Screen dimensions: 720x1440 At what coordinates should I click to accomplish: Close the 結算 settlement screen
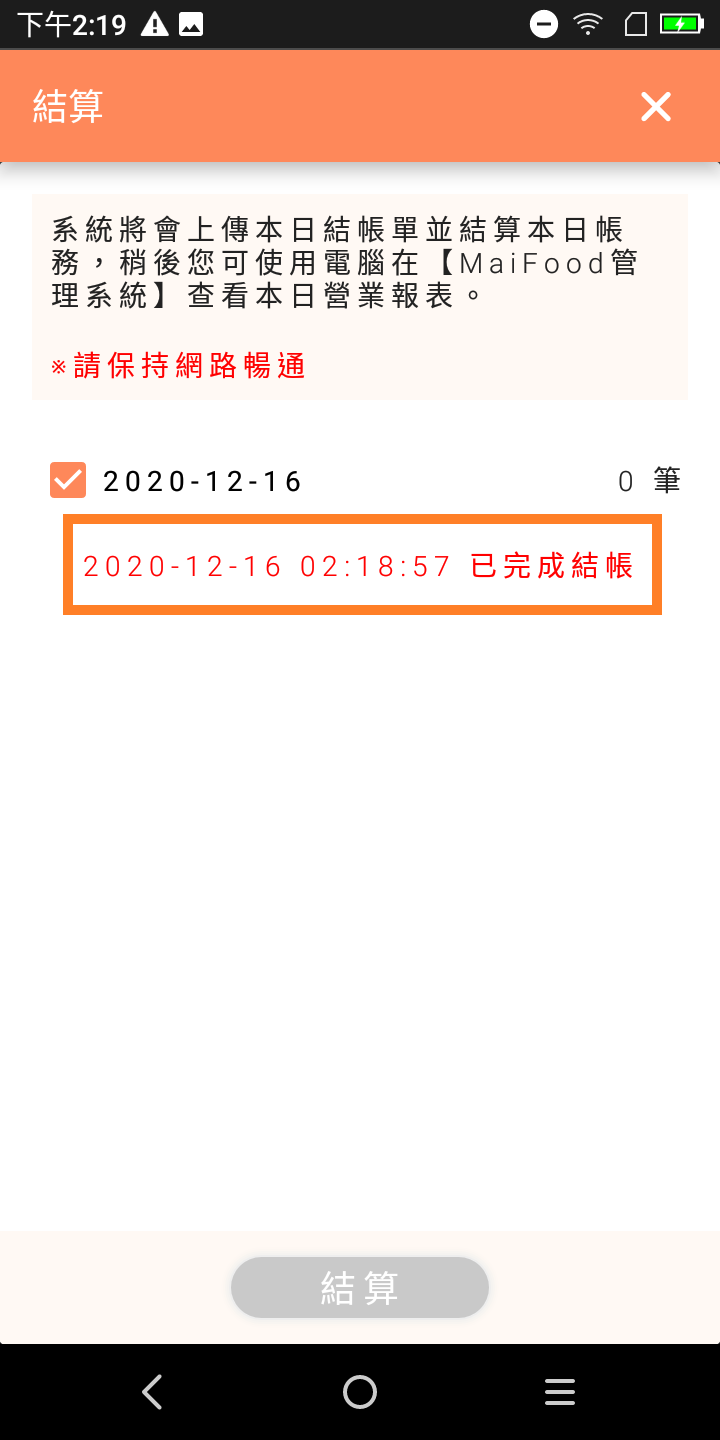(x=656, y=106)
